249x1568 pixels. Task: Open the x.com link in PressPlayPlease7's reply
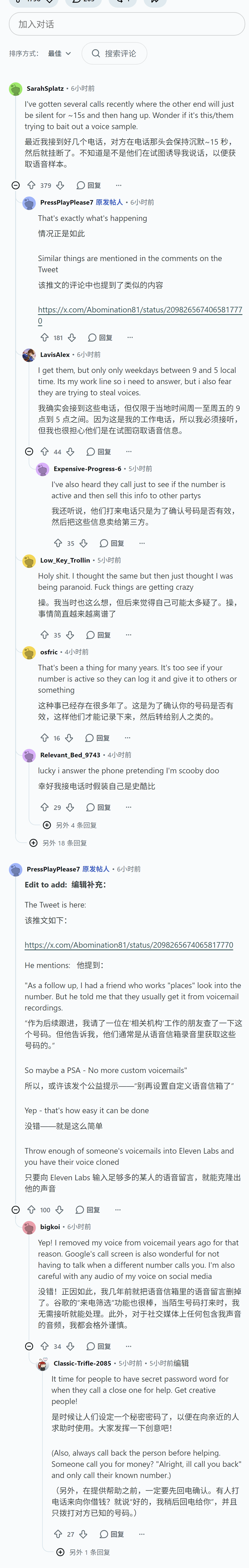click(x=140, y=315)
